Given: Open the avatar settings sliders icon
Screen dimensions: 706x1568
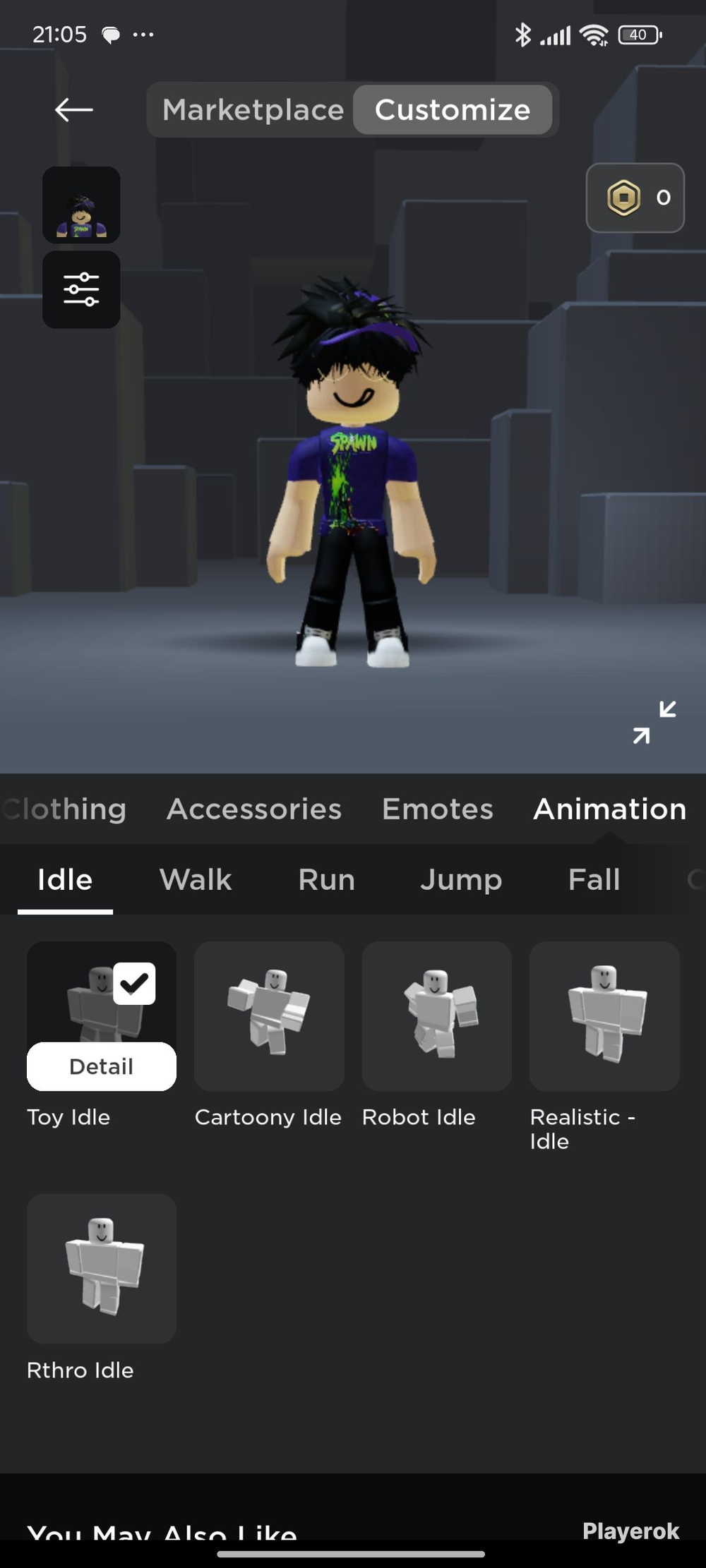Looking at the screenshot, I should click(x=81, y=289).
